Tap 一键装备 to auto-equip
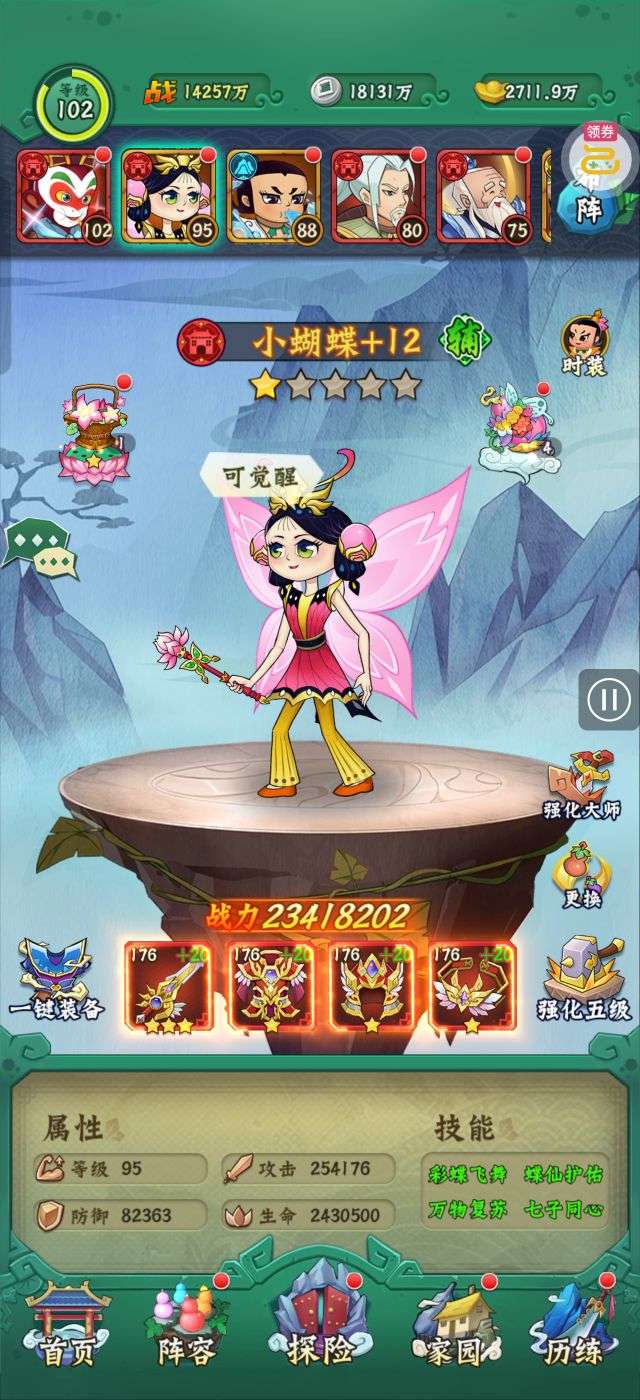 click(x=59, y=979)
